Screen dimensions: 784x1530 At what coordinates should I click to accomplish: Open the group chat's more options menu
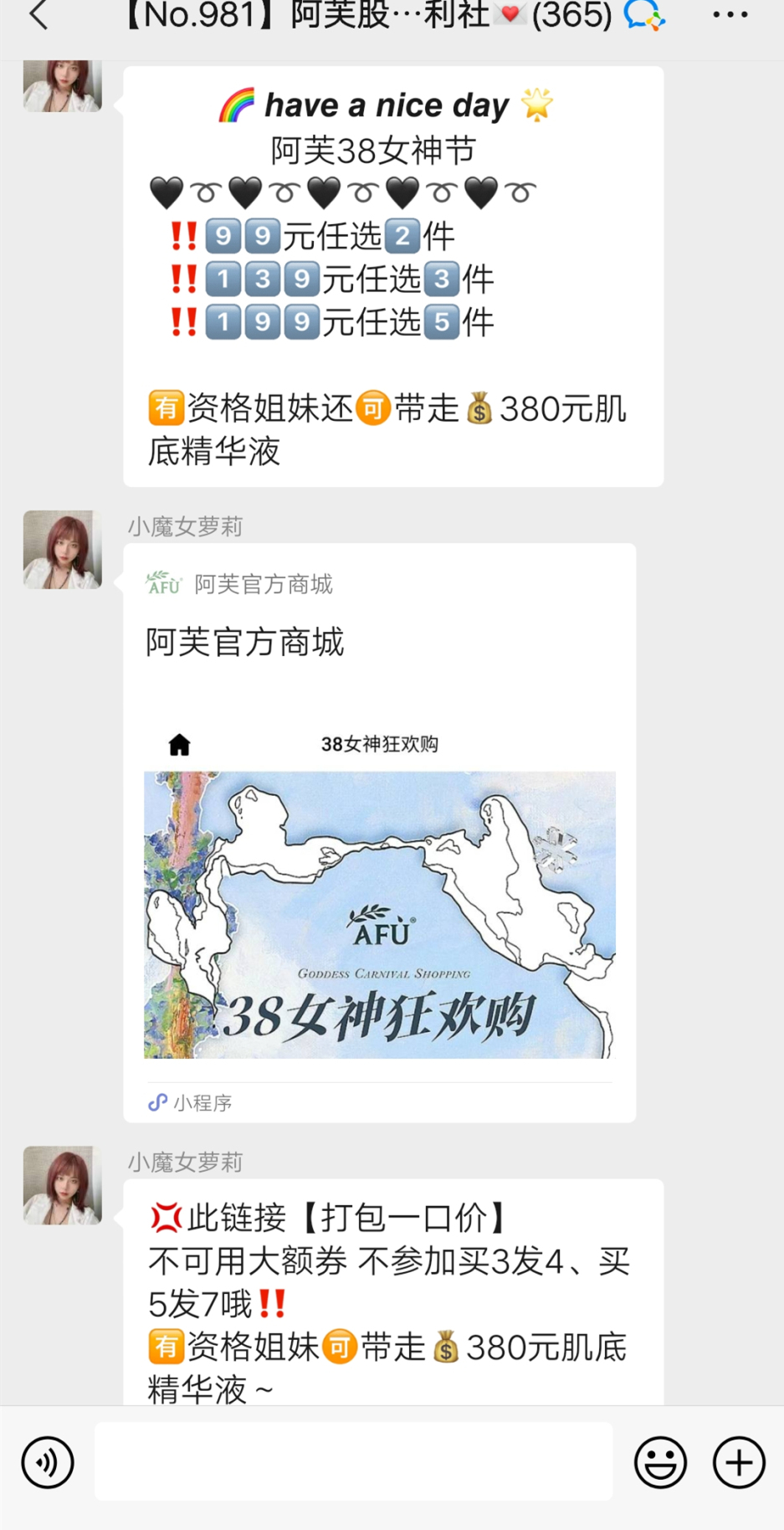(730, 15)
